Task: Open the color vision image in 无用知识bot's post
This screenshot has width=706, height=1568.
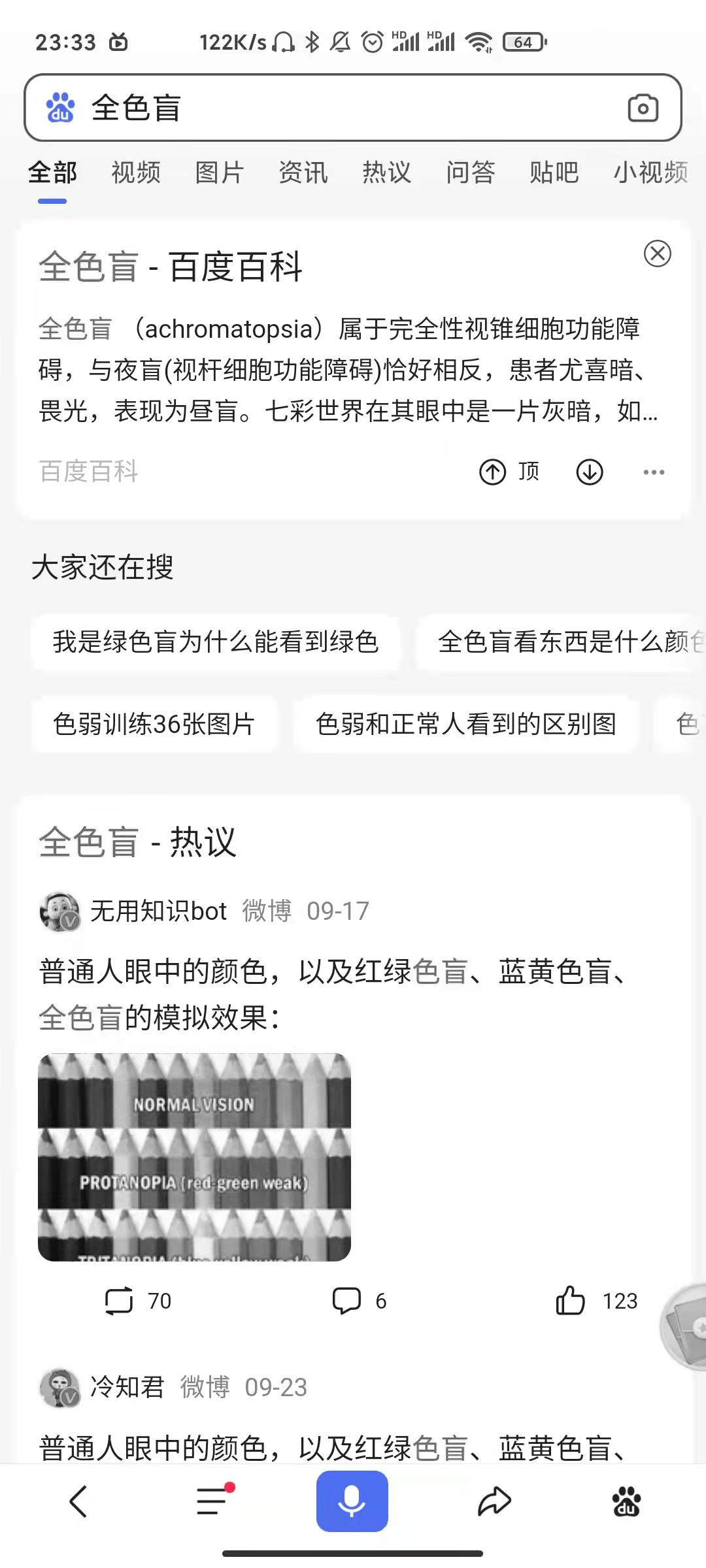Action: [195, 1157]
